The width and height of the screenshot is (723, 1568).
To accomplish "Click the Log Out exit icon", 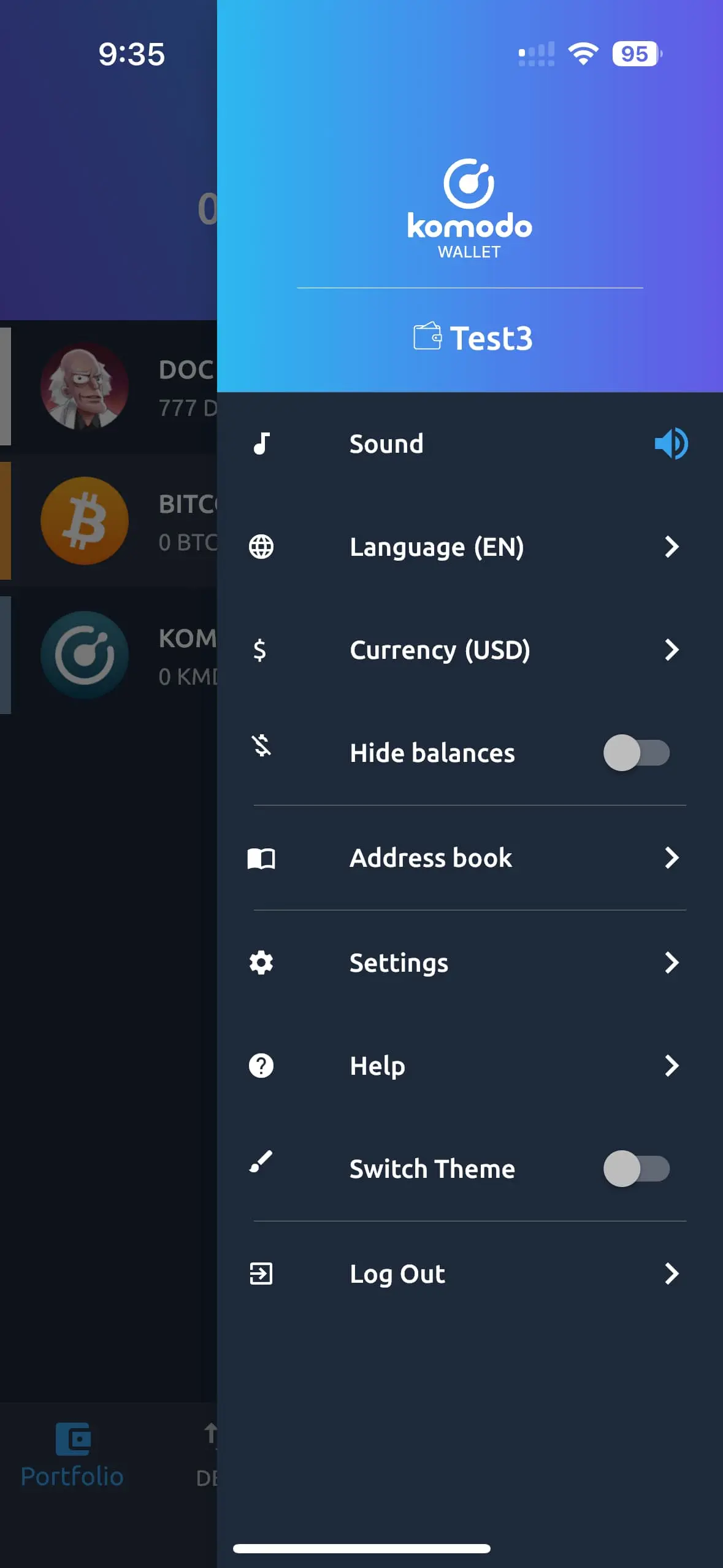I will (x=262, y=1273).
